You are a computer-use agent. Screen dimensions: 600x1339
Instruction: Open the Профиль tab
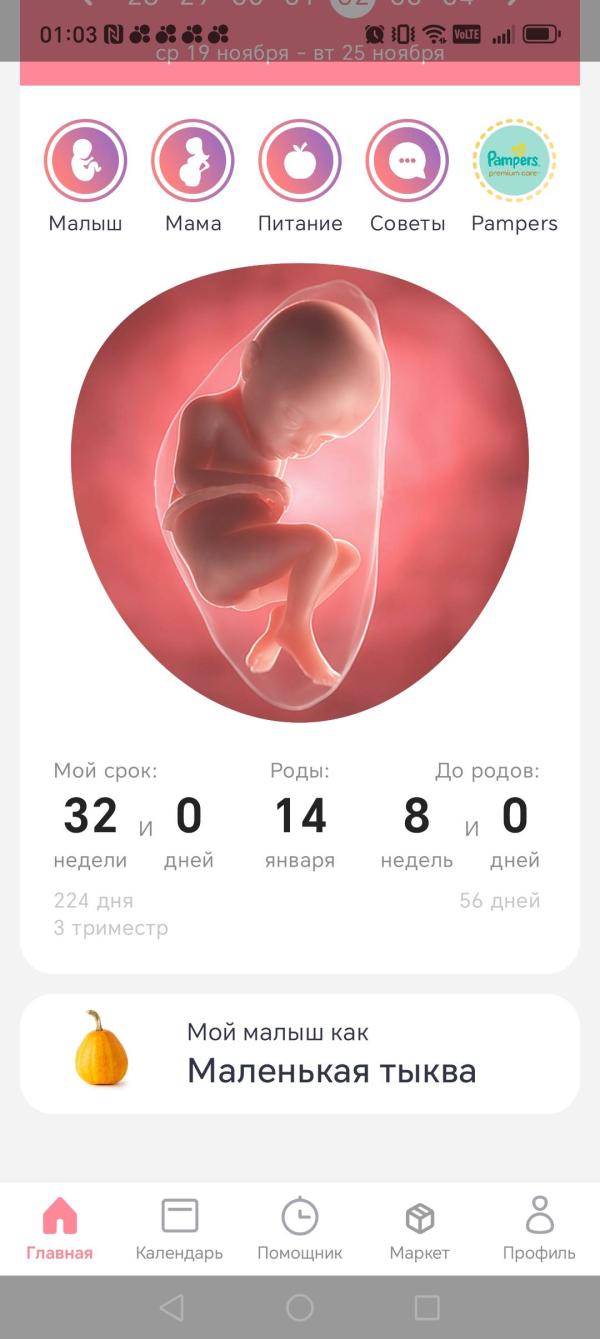click(x=539, y=1228)
